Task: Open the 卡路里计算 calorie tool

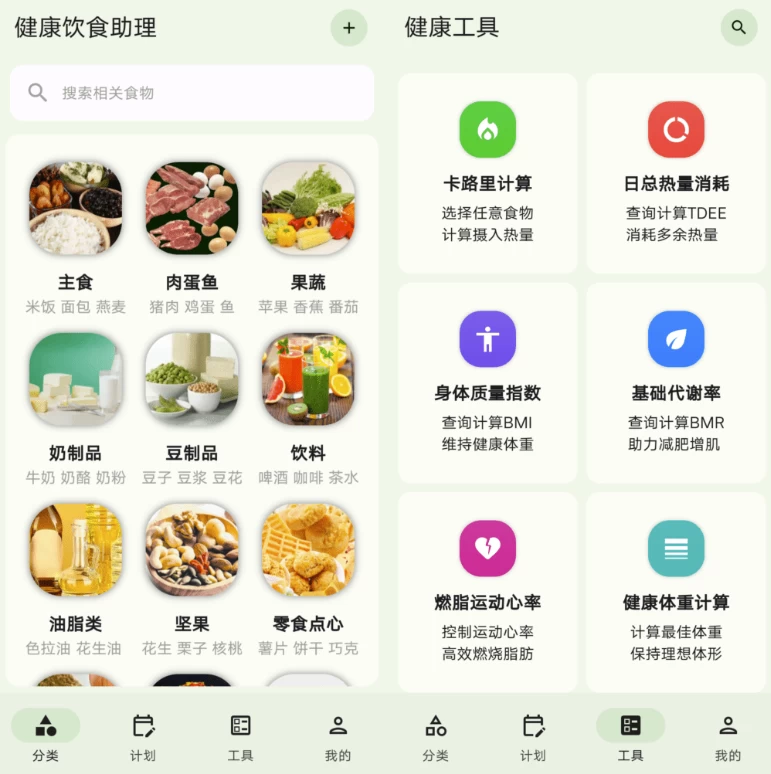Action: (488, 174)
